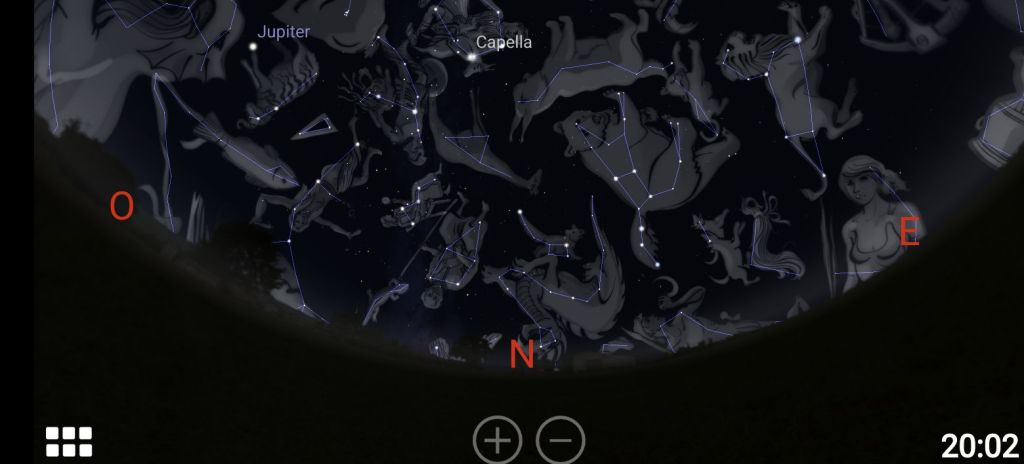This screenshot has height=464, width=1024.
Task: Open the main menu grid icon
Action: coord(69,441)
